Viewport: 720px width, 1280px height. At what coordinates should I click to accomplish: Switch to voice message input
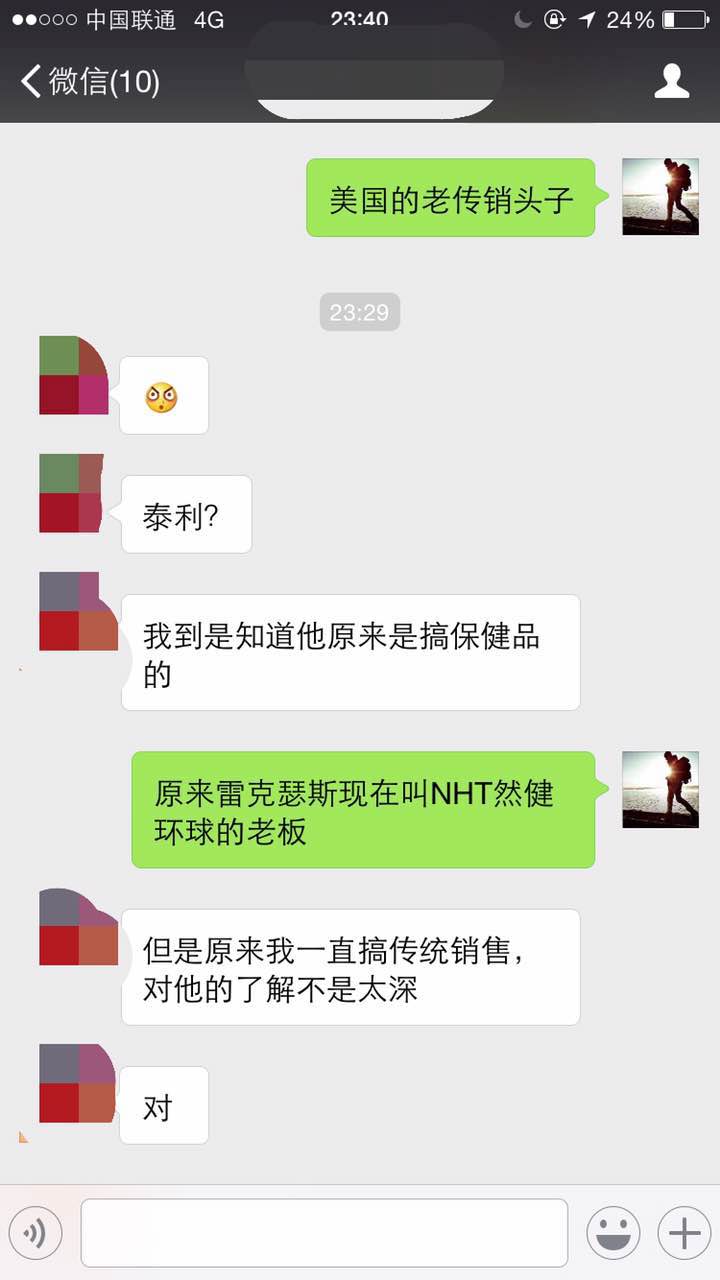pos(36,1232)
